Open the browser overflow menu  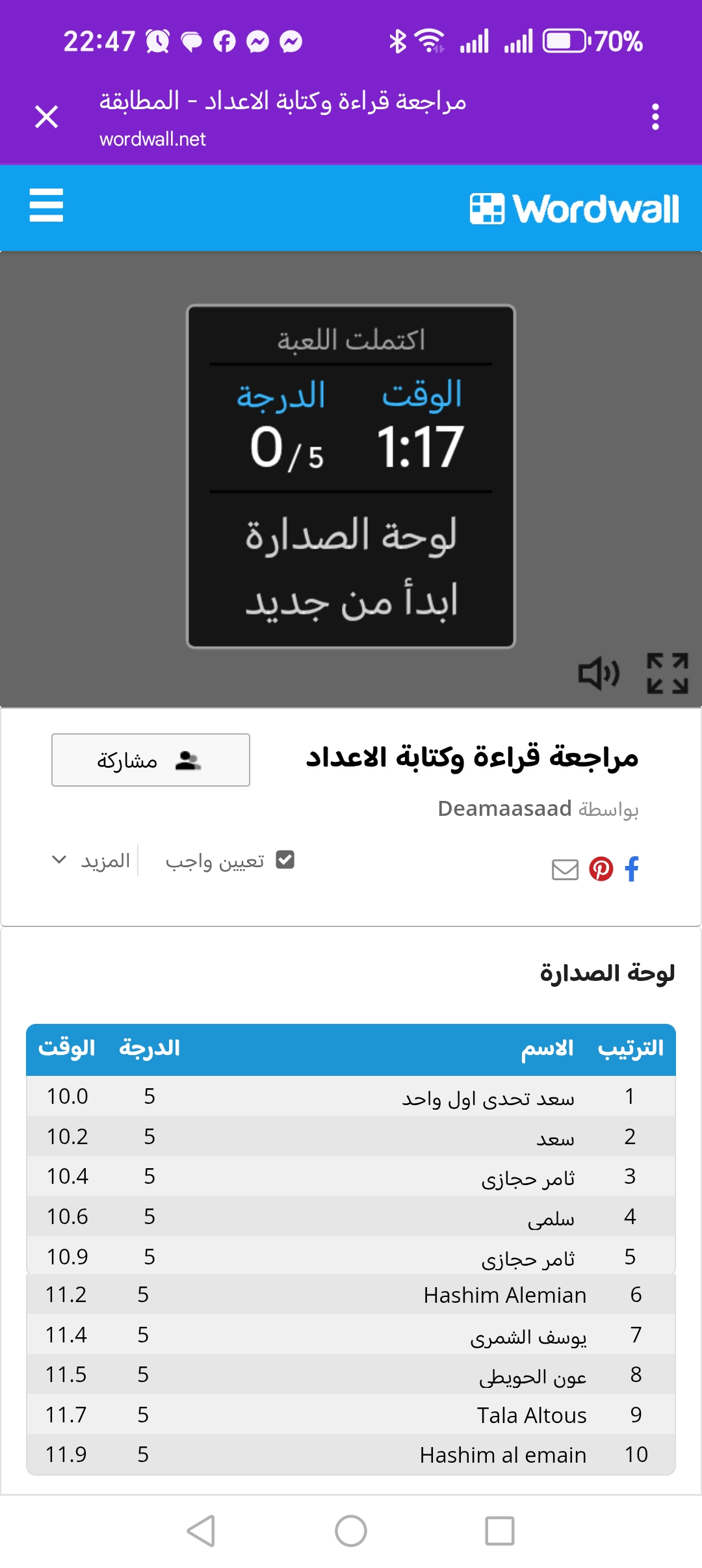pyautogui.click(x=655, y=117)
